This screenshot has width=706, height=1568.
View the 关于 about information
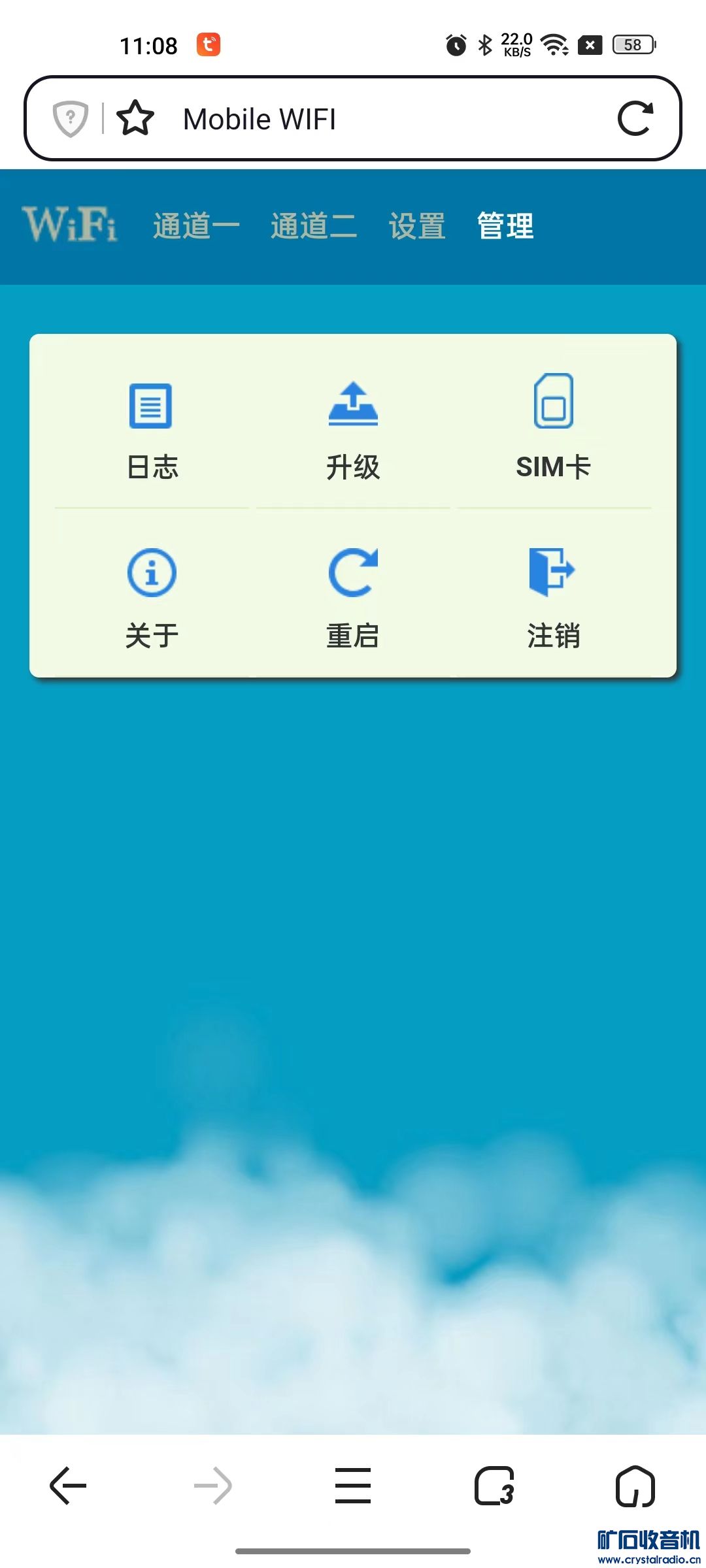pos(152,598)
